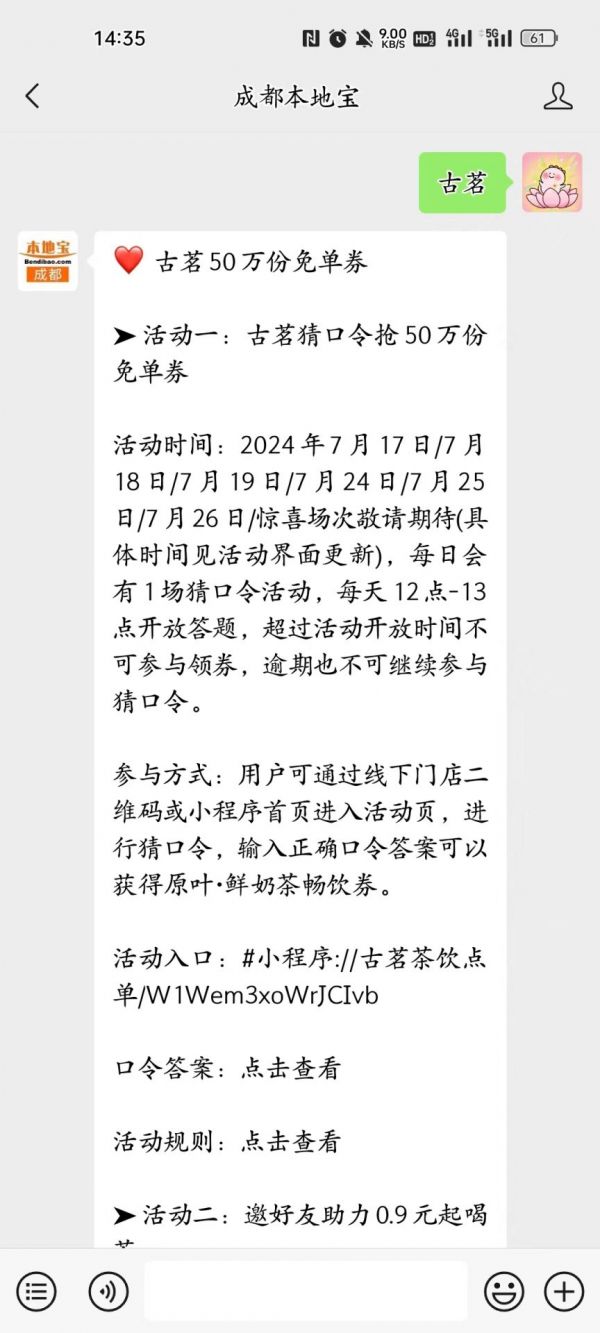Viewport: 600px width, 1333px height.
Task: Go back using the top-left arrow
Action: 32,96
